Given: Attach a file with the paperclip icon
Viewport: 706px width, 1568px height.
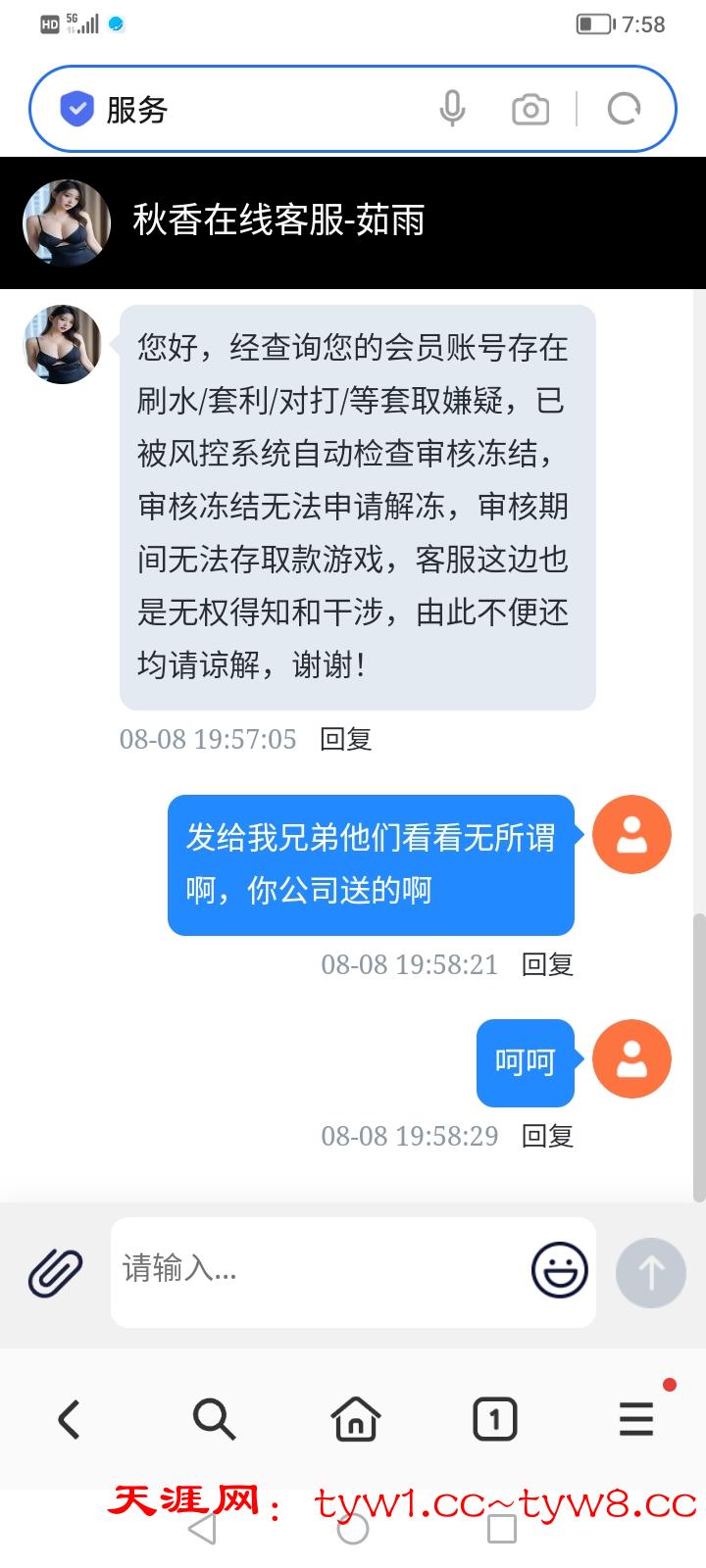Looking at the screenshot, I should (x=55, y=1272).
